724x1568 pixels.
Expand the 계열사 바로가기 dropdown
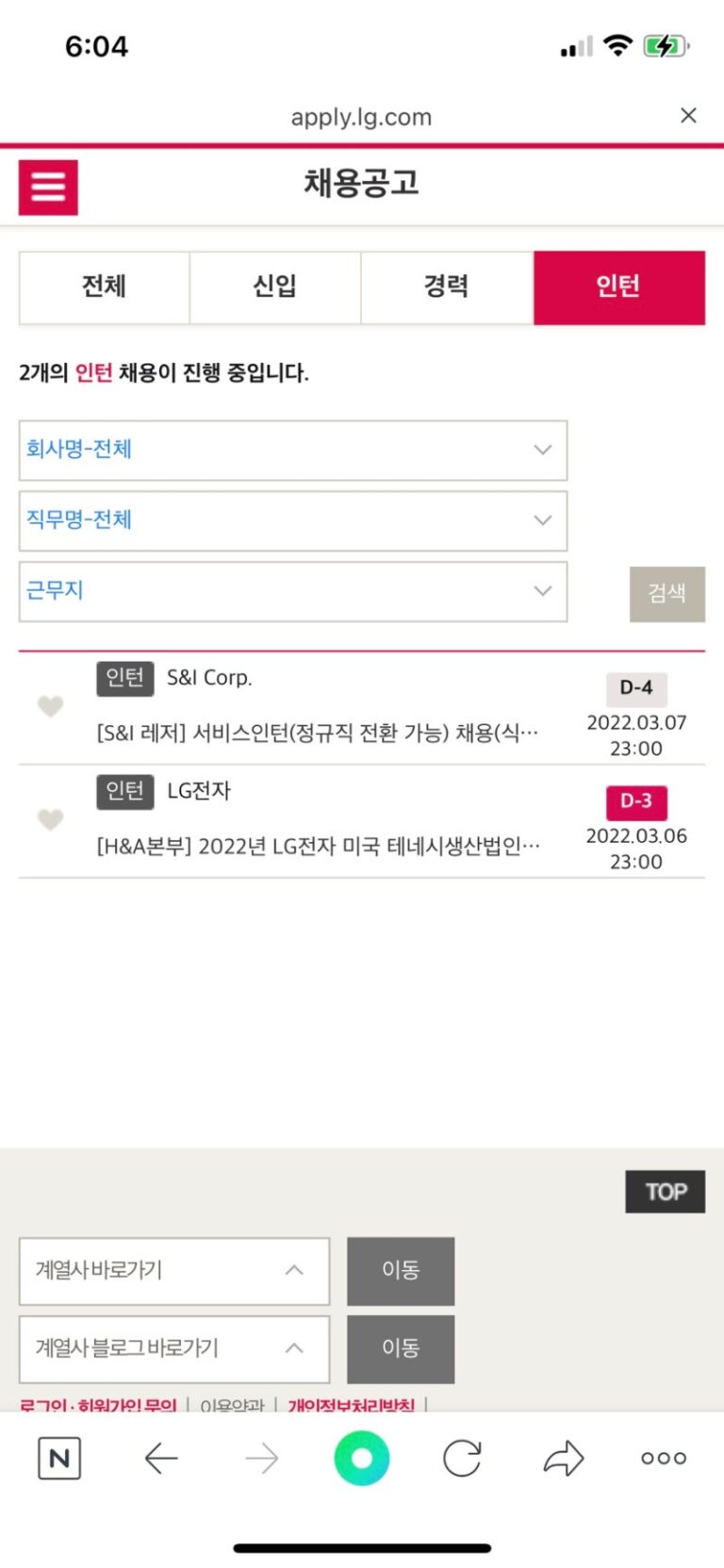(x=174, y=1270)
